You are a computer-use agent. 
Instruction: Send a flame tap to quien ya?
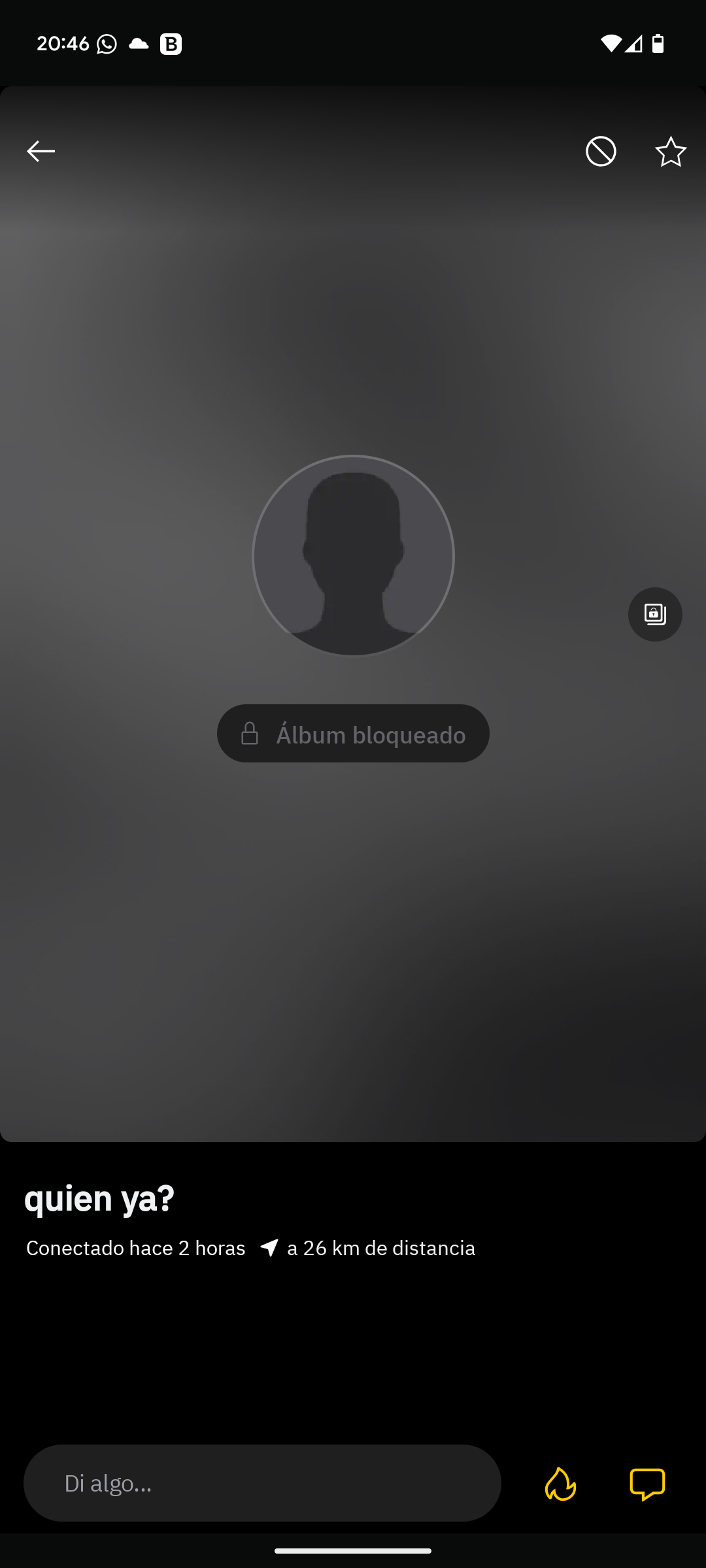coord(560,1484)
